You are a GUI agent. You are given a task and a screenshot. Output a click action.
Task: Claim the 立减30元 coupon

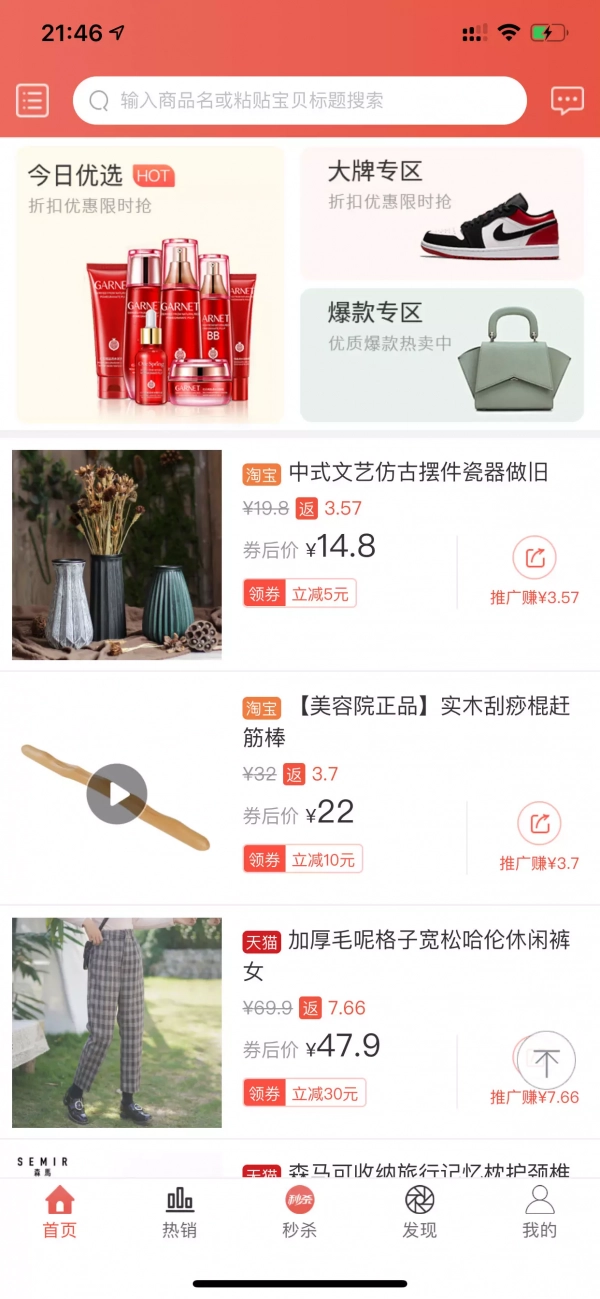coord(304,1093)
